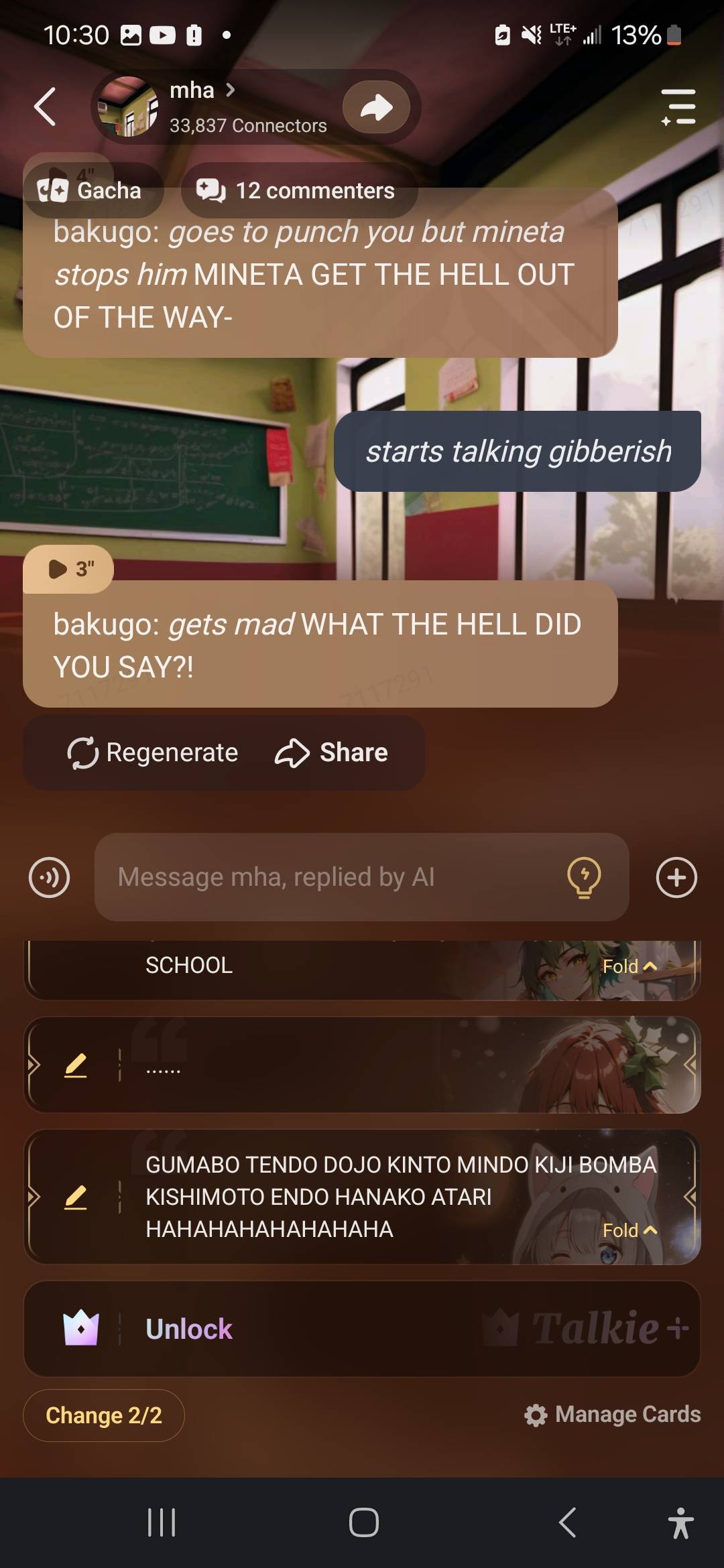Share the mha character via arrow button

click(x=376, y=107)
